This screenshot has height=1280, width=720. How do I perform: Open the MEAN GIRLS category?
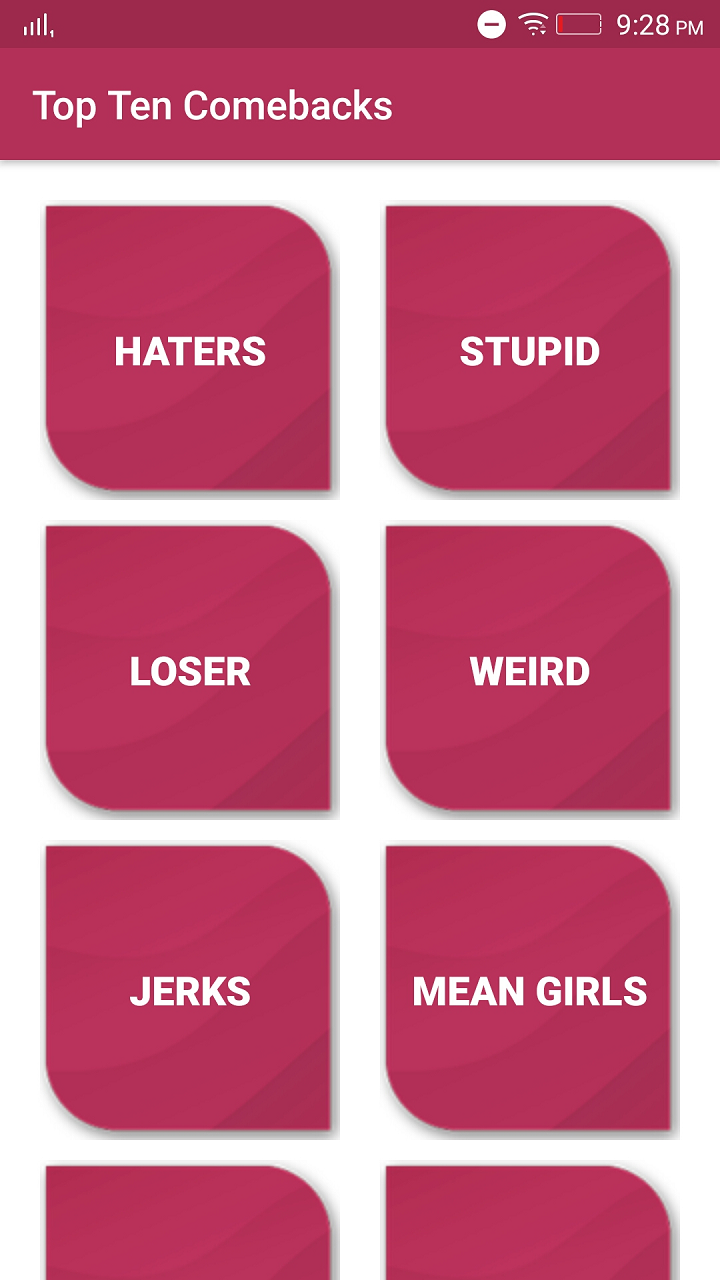coord(529,990)
